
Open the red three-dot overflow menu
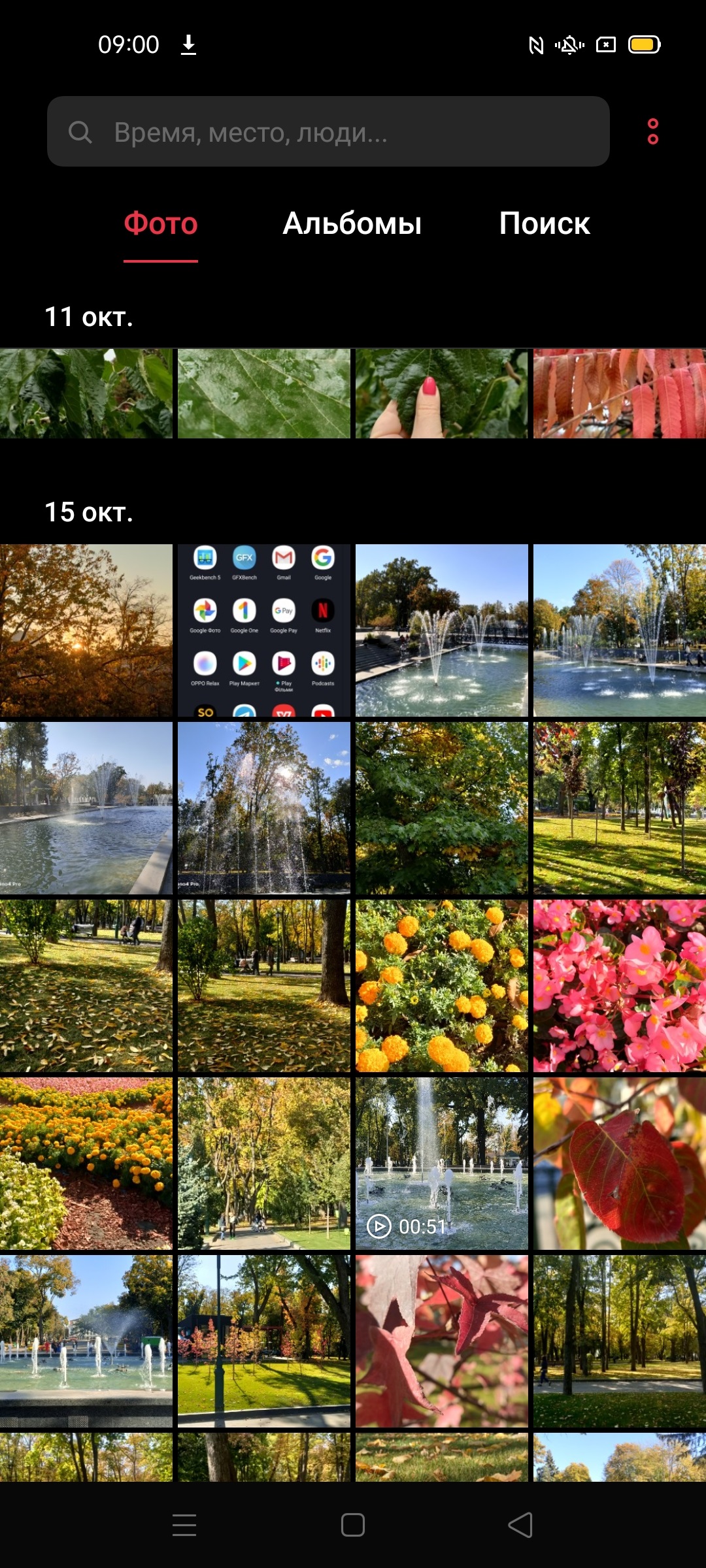pos(652,131)
